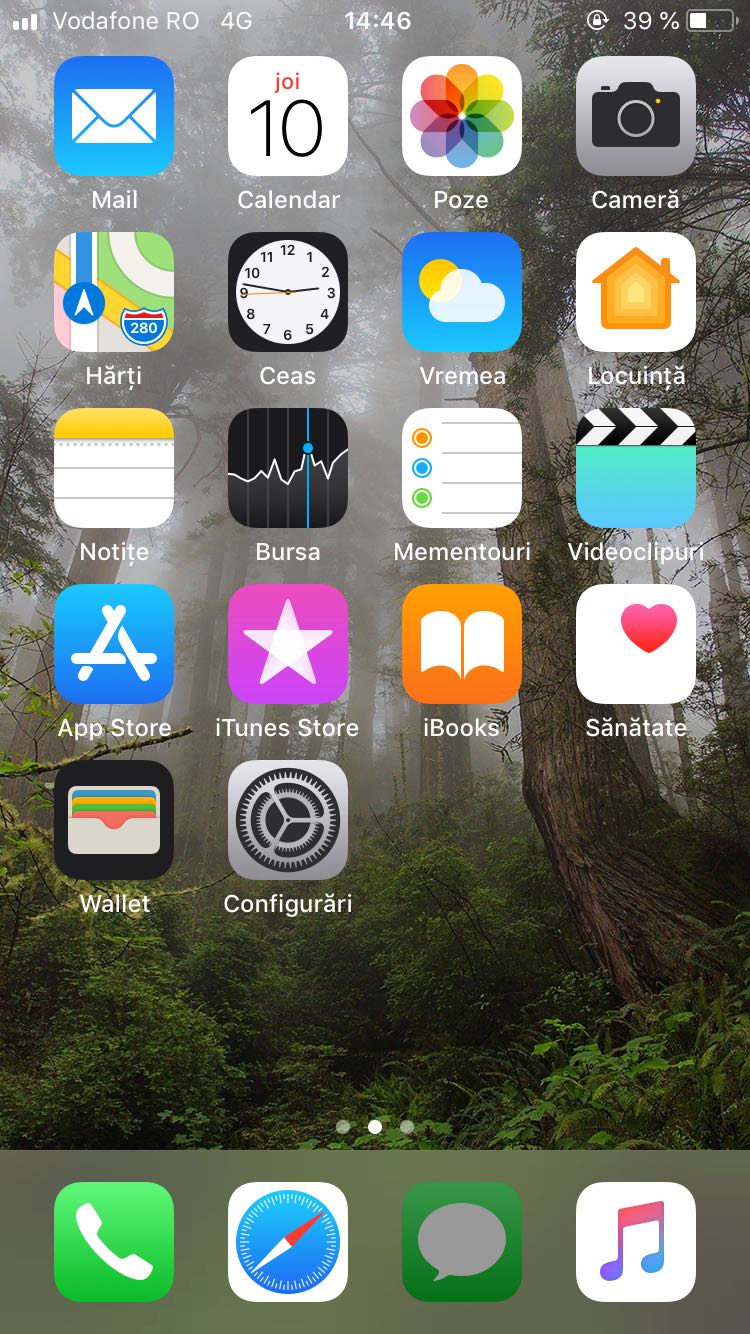The image size is (750, 1334).
Task: Open the Ceas clock app
Action: click(x=288, y=292)
